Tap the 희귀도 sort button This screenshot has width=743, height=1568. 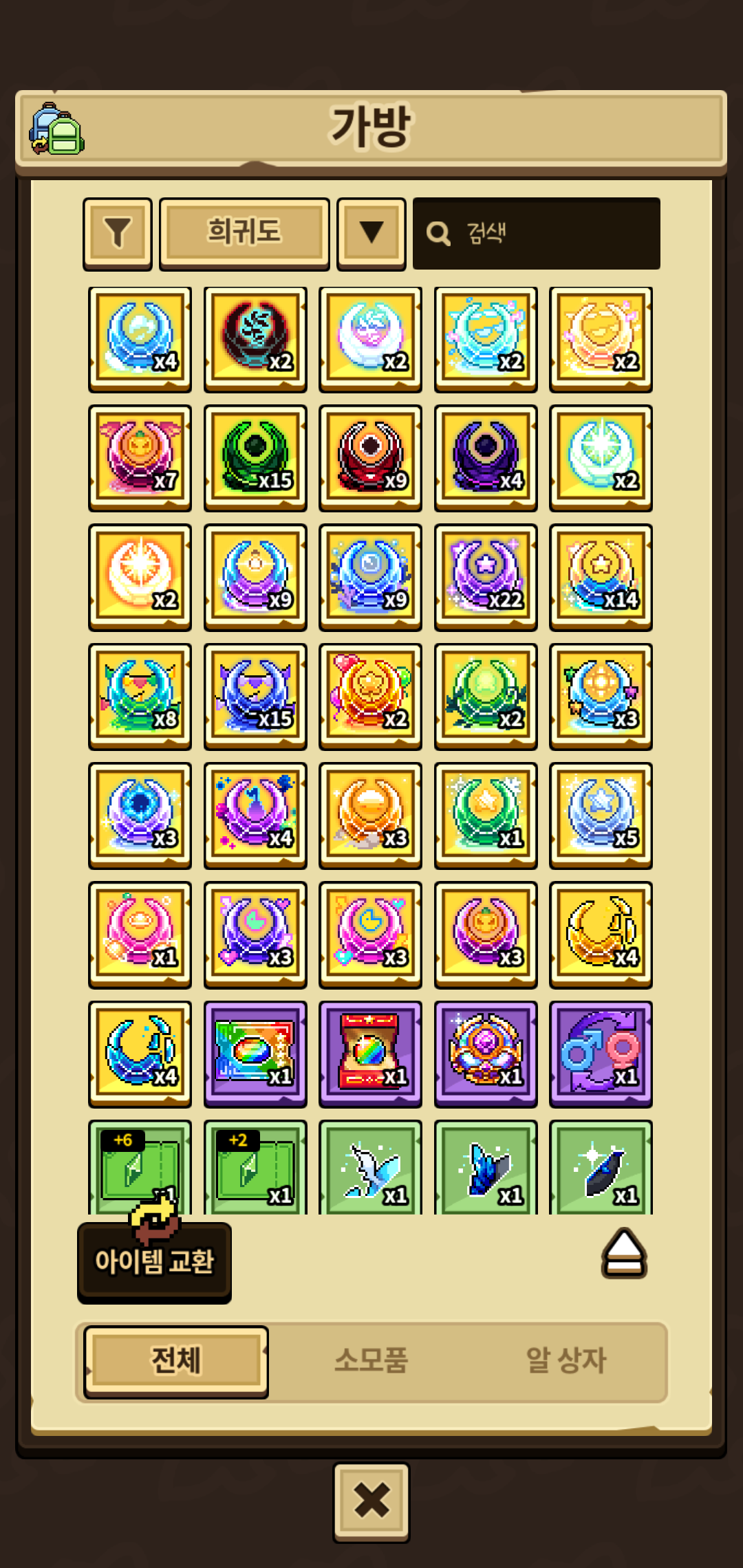point(244,234)
